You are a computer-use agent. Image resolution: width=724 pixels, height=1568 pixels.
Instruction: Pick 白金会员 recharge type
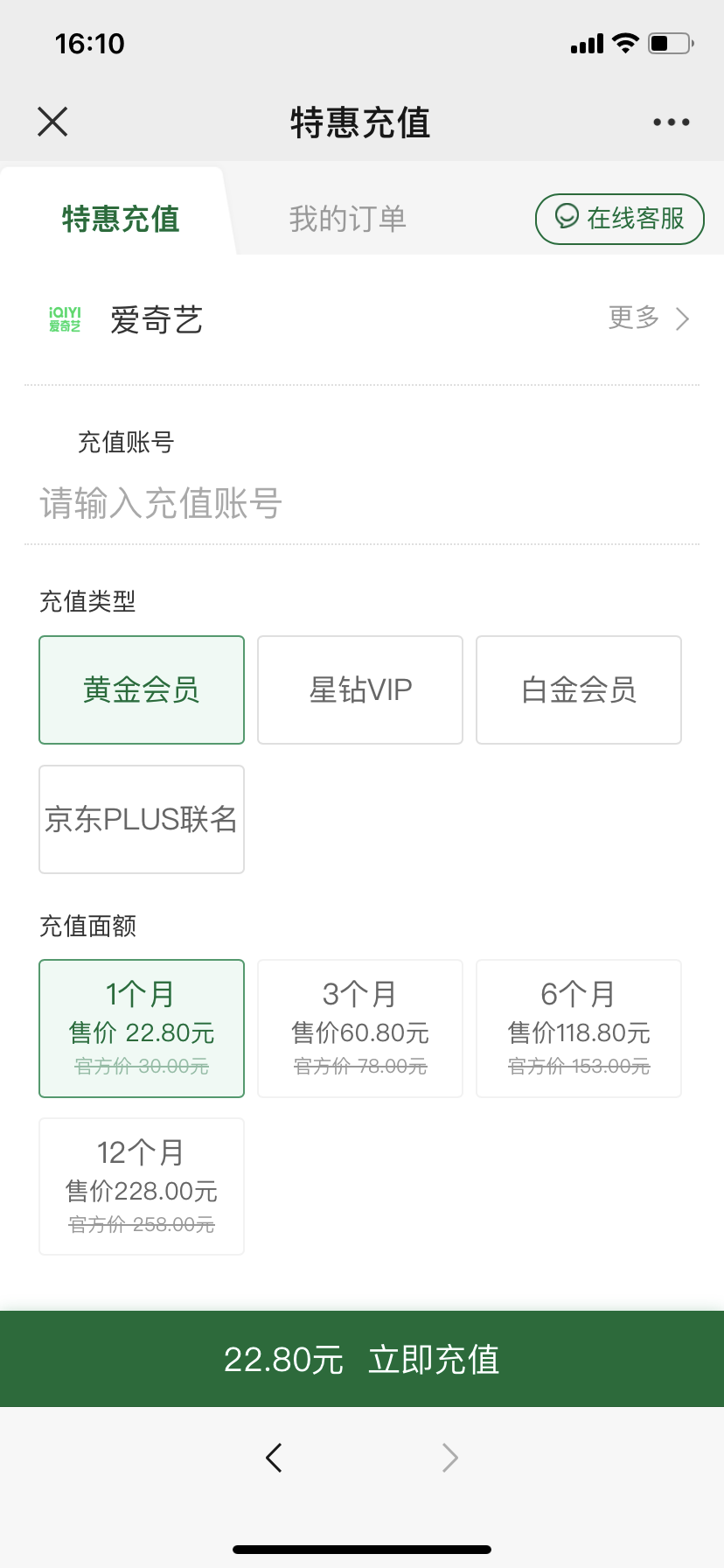579,689
